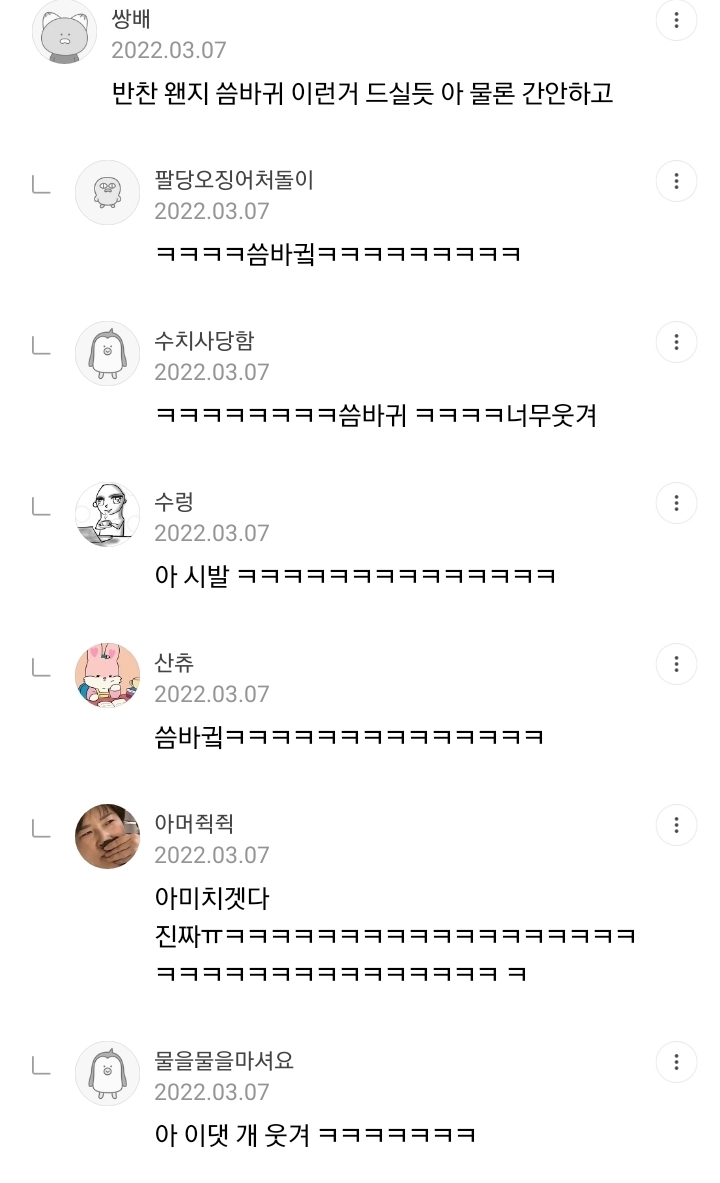
Task: Open 팔당오징어처돌이's profile avatar
Action: click(107, 192)
